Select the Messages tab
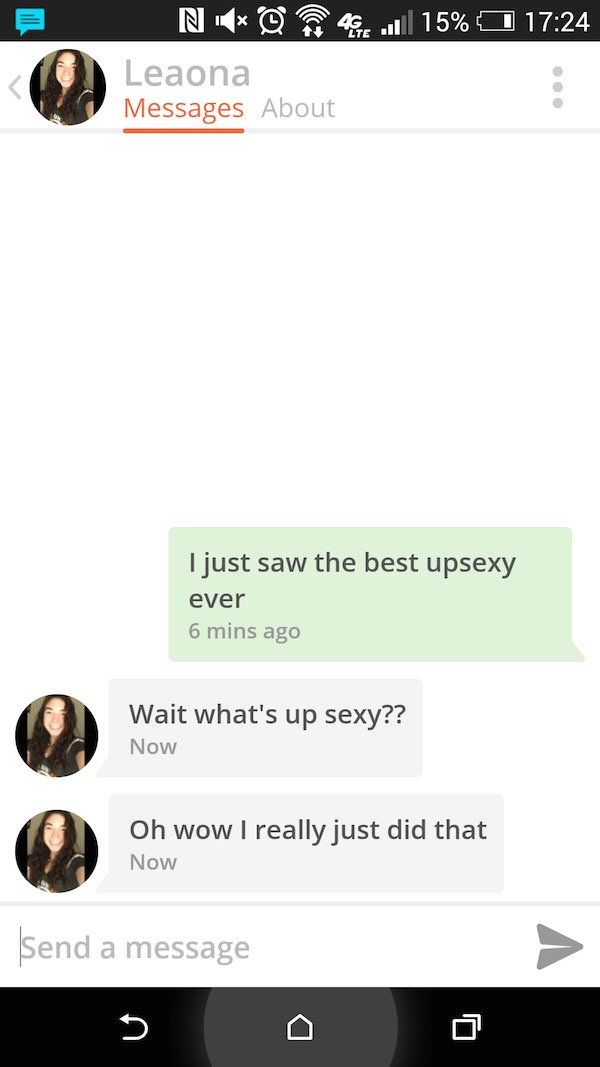The image size is (600, 1067). (x=184, y=109)
